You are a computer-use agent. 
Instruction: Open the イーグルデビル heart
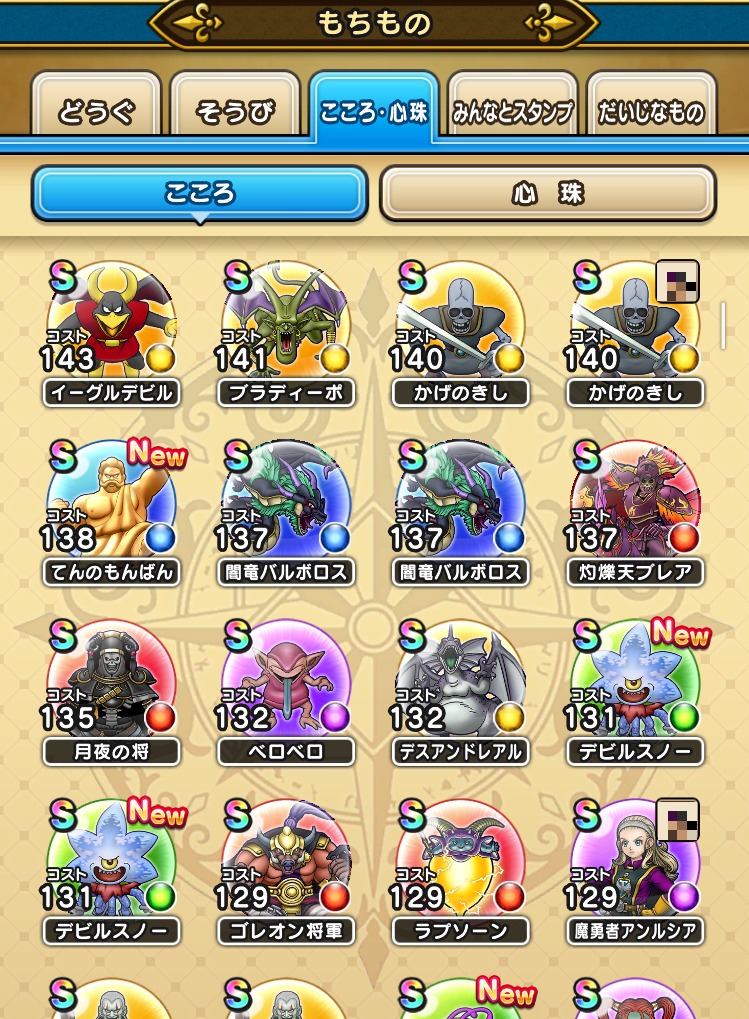[x=111, y=325]
